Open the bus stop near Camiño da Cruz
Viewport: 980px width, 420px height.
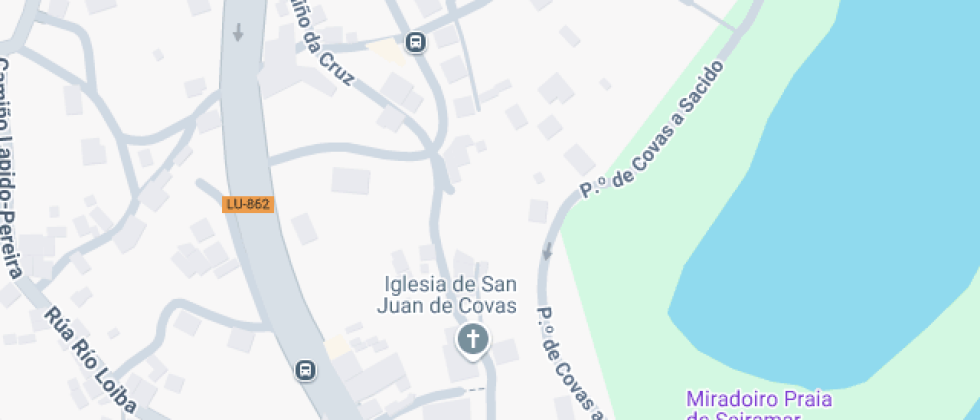[415, 42]
